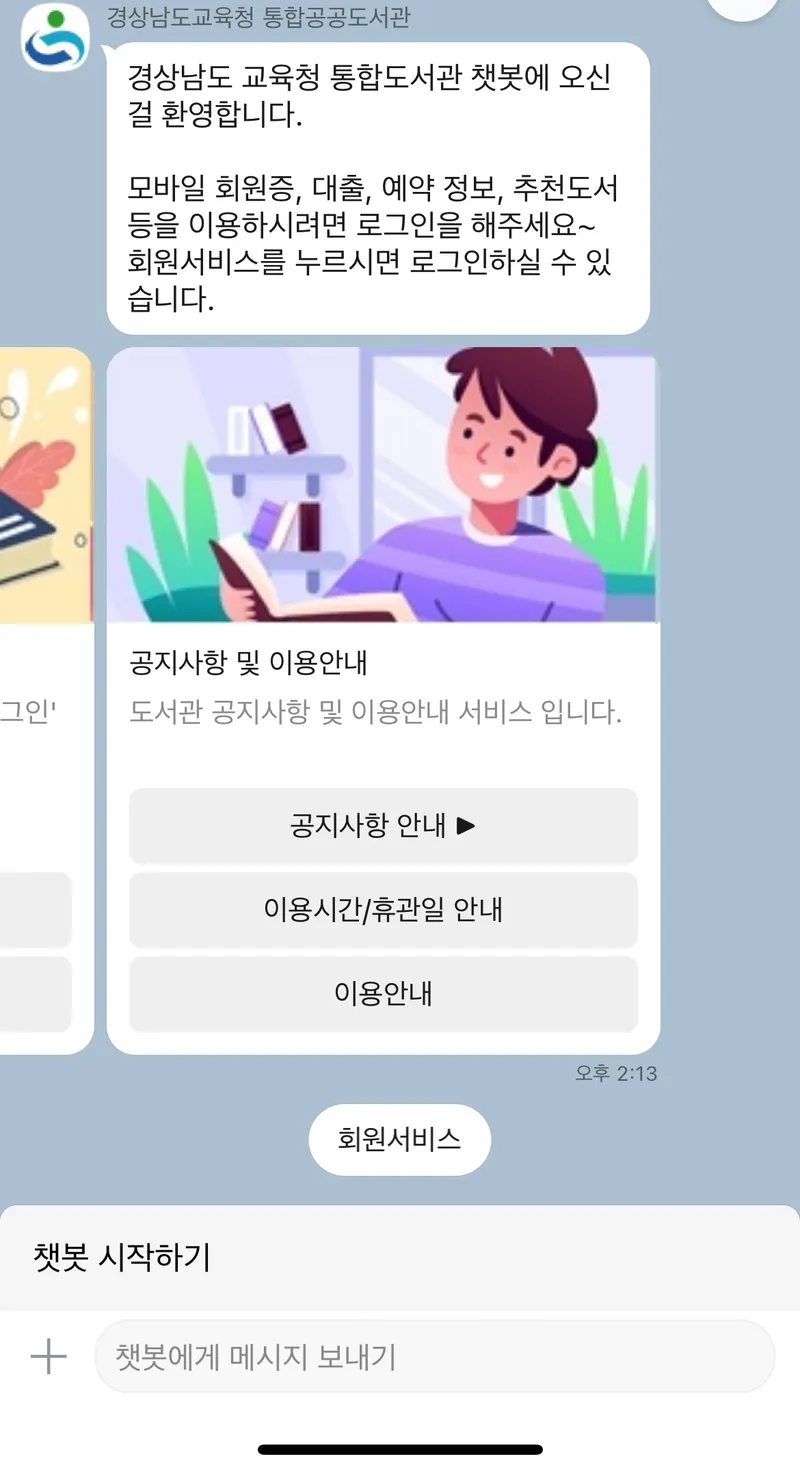Select the 이용안내 button

point(383,994)
